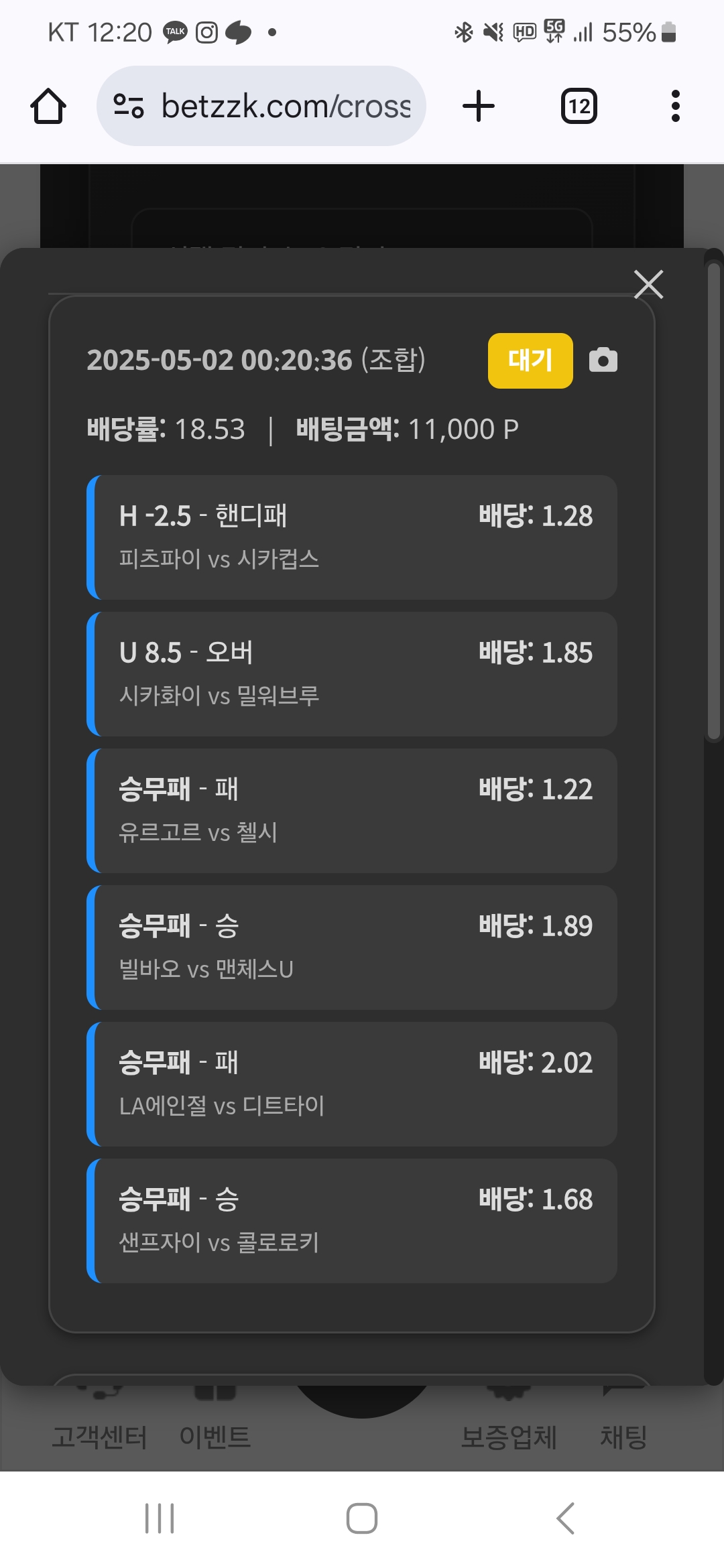The height and width of the screenshot is (1568, 724).
Task: Tap the yellow 대기 status button
Action: [530, 361]
